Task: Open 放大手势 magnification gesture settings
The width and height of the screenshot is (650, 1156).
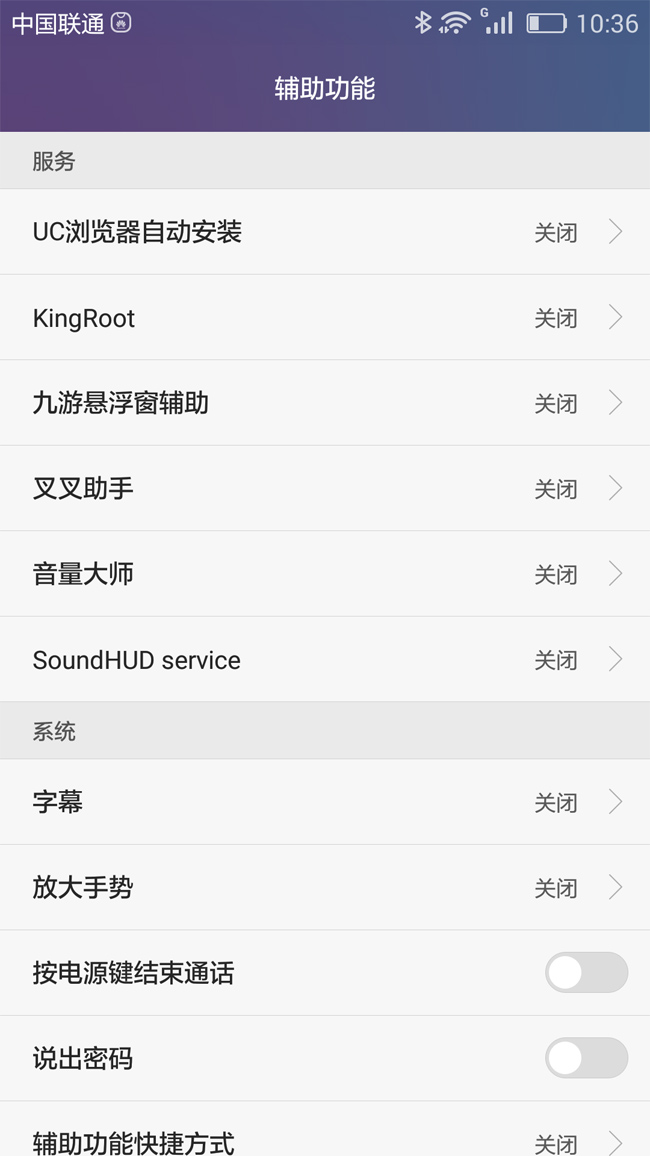Action: point(325,887)
